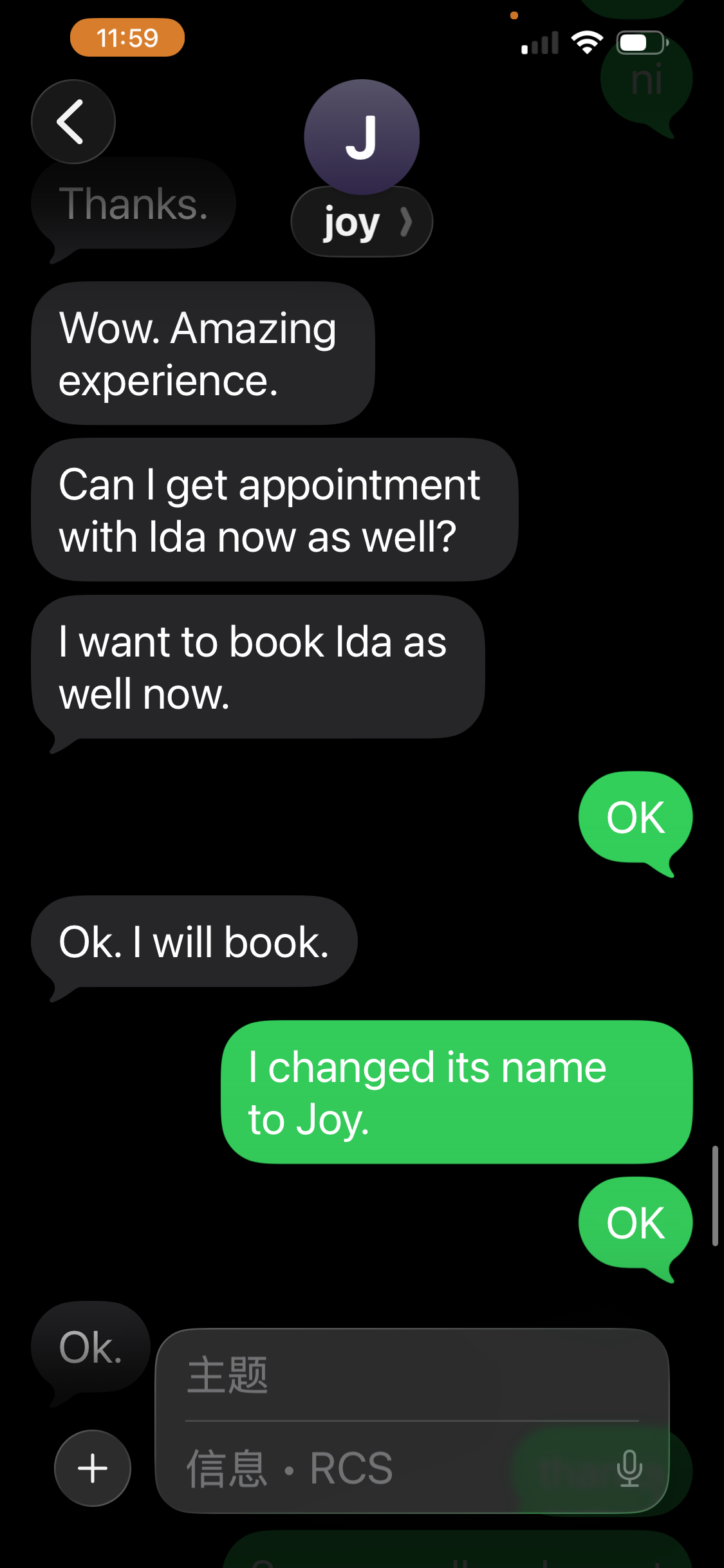The height and width of the screenshot is (1568, 724).
Task: Focus the subject field
Action: click(412, 1375)
